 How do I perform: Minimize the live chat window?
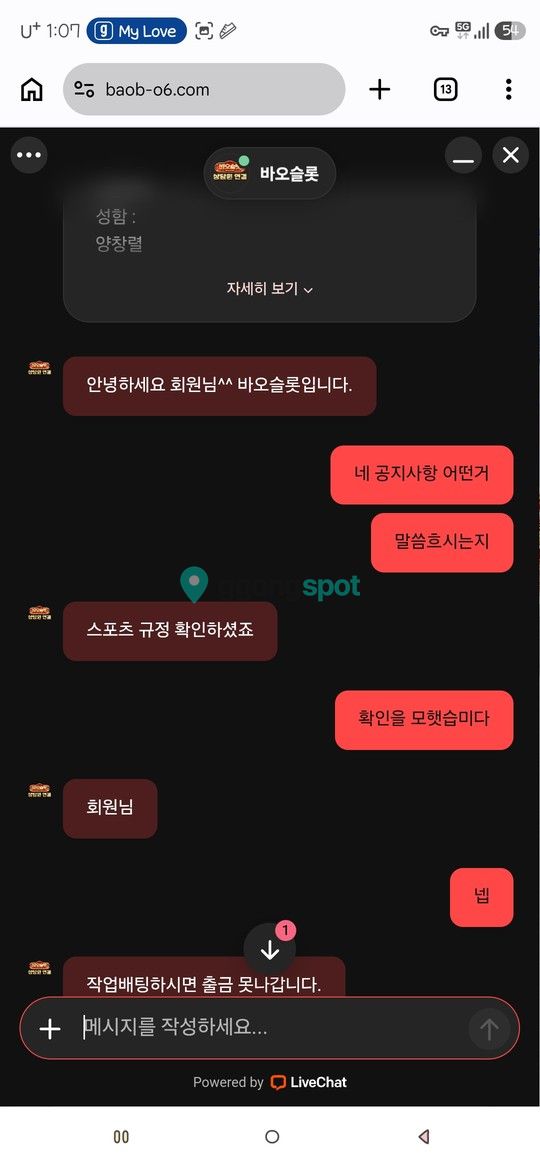(x=463, y=155)
